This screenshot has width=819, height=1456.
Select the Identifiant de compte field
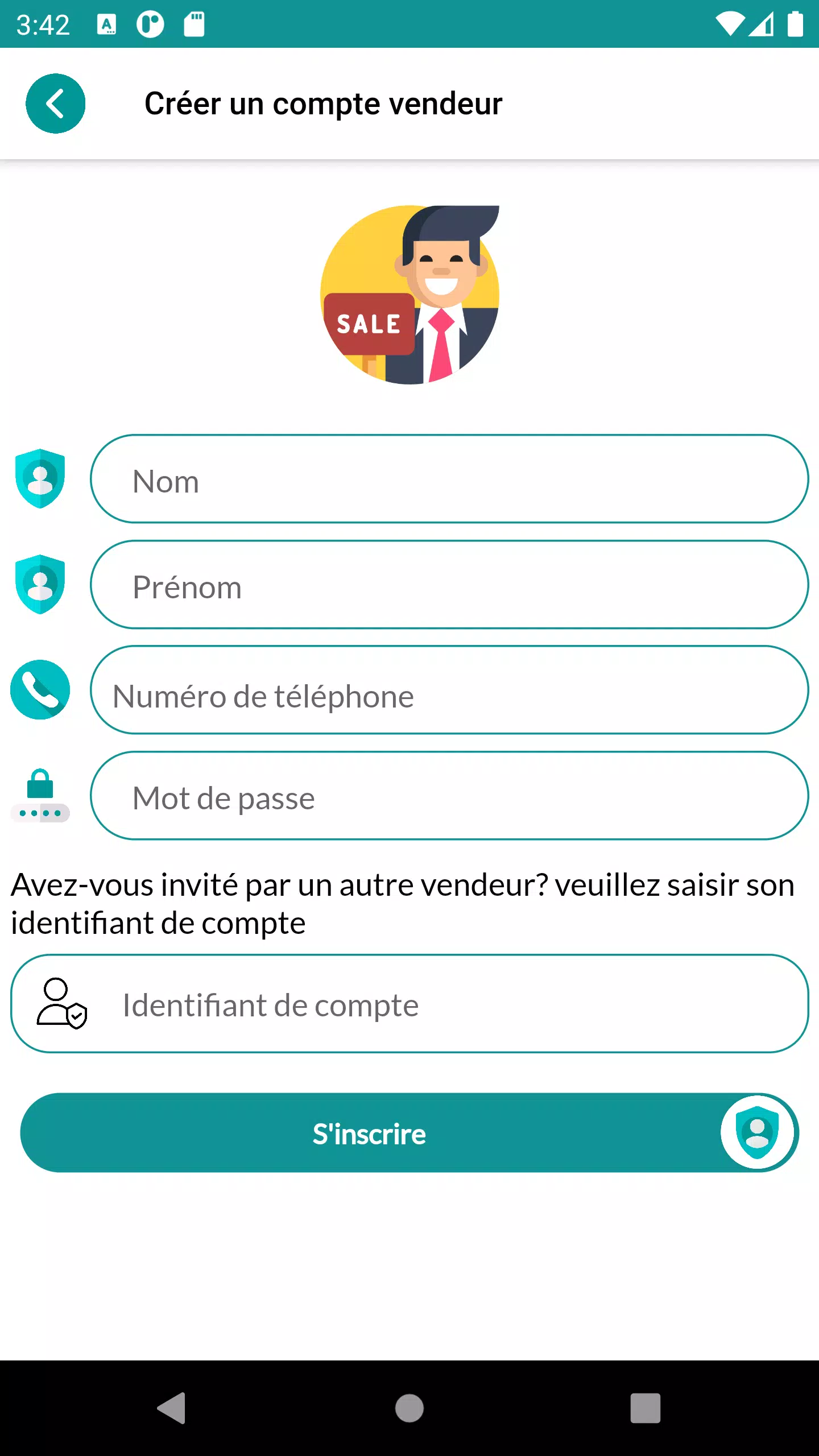[x=432, y=1004]
